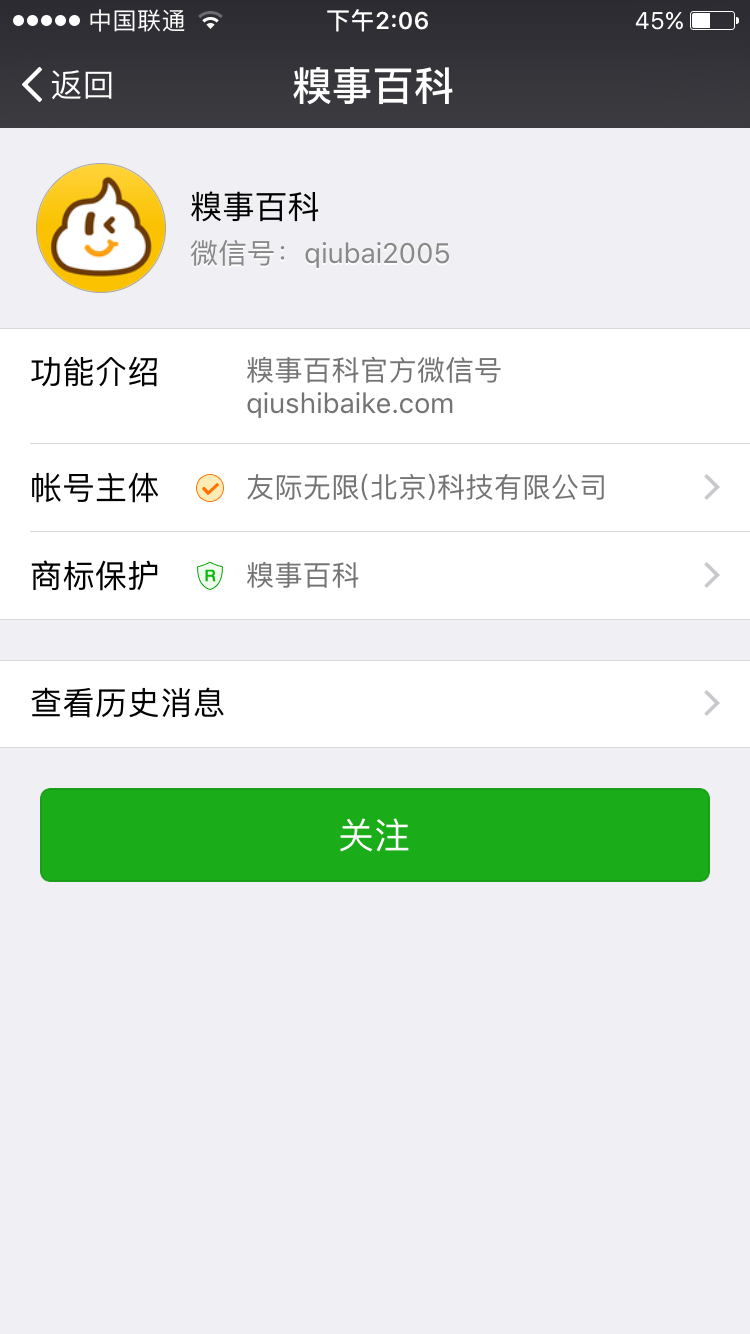Tap the back arrow in the navigation bar
This screenshot has width=750, height=1334.
[30, 86]
